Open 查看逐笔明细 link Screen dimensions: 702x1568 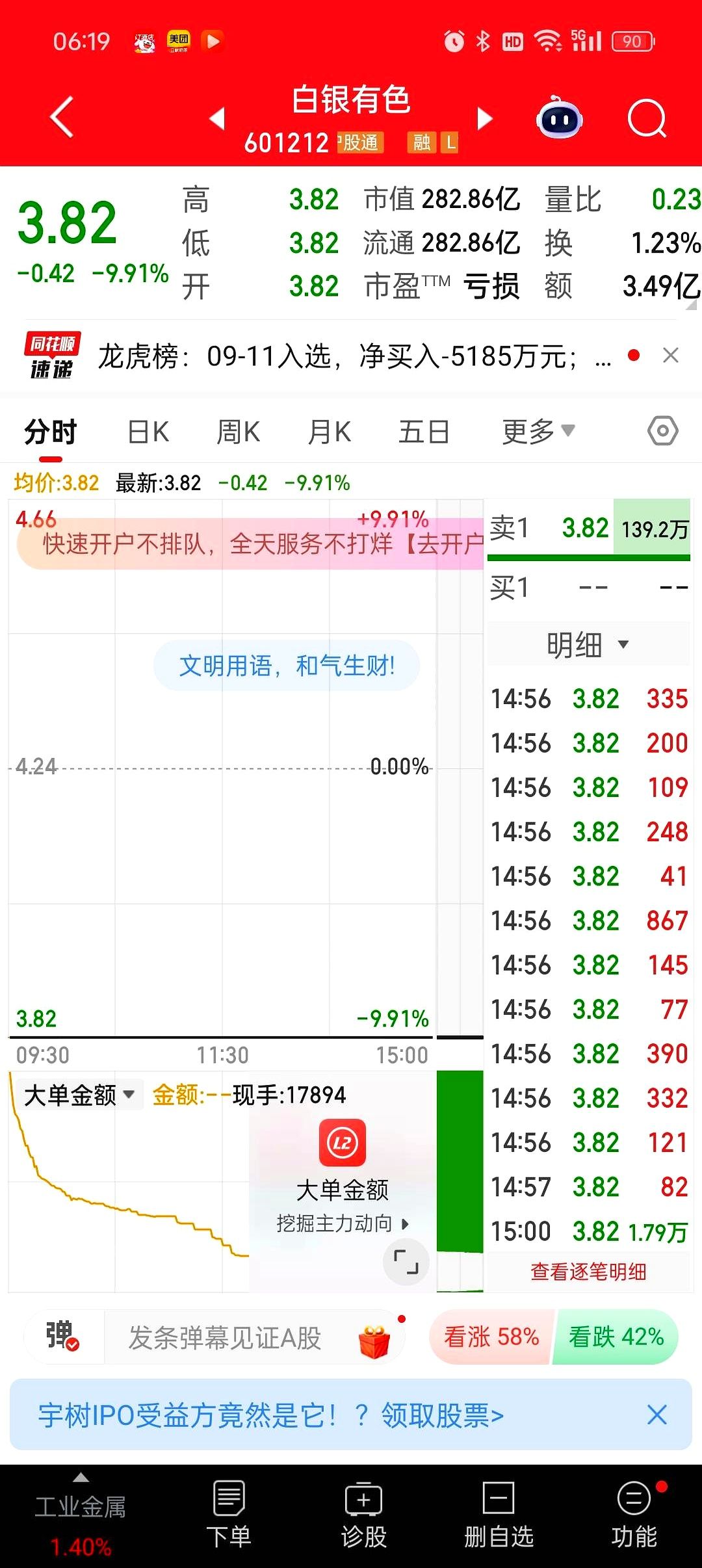[588, 1272]
